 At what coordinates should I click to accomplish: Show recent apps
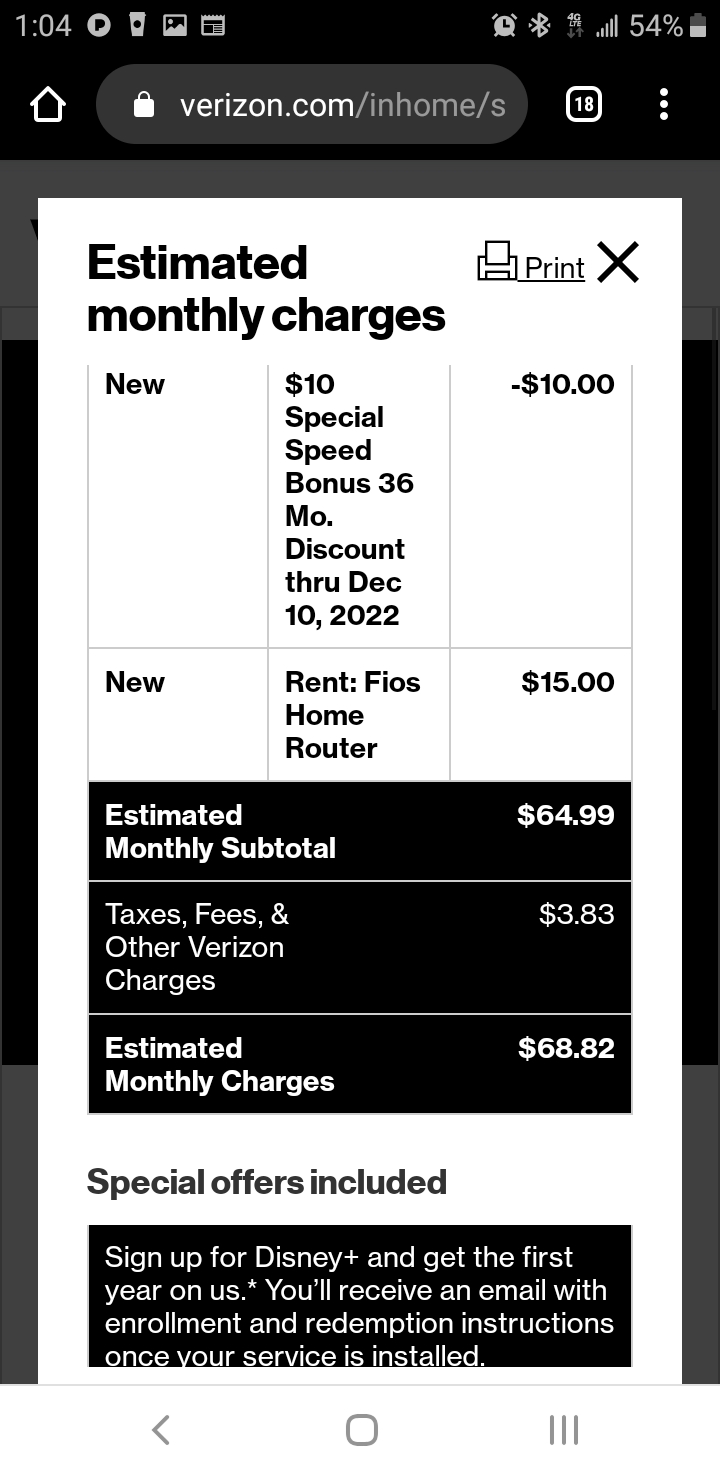[563, 1430]
